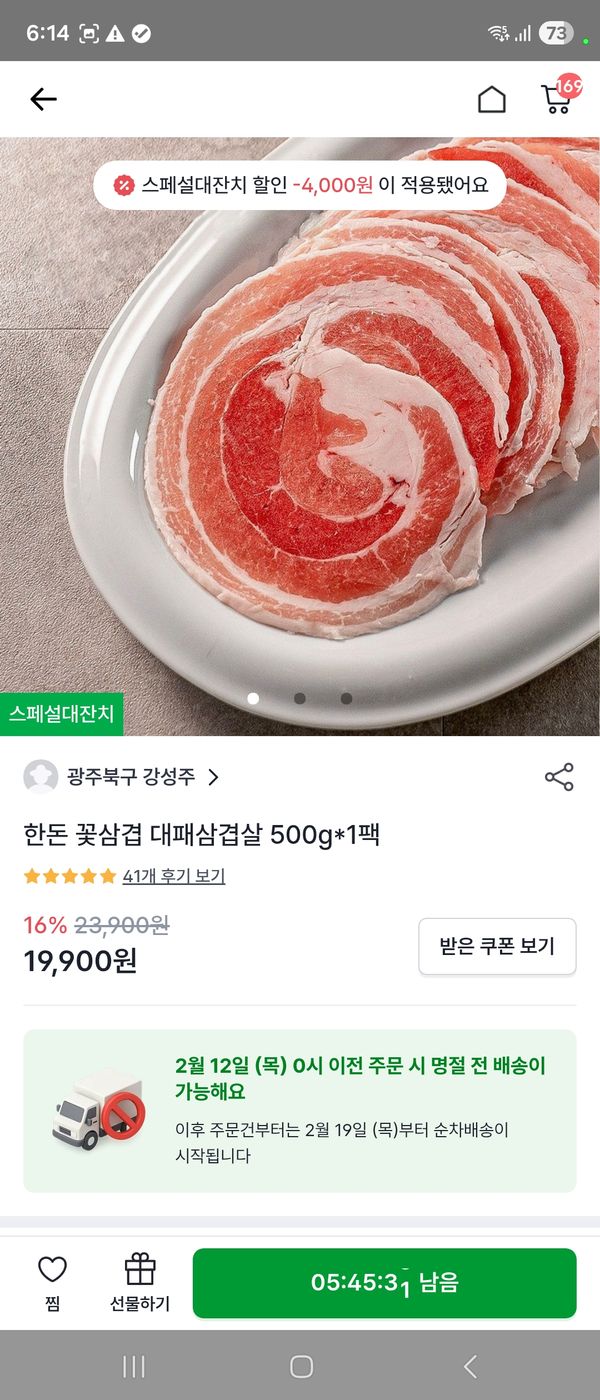Send as a gift with 선물하기
The width and height of the screenshot is (600, 1400).
tap(140, 1282)
